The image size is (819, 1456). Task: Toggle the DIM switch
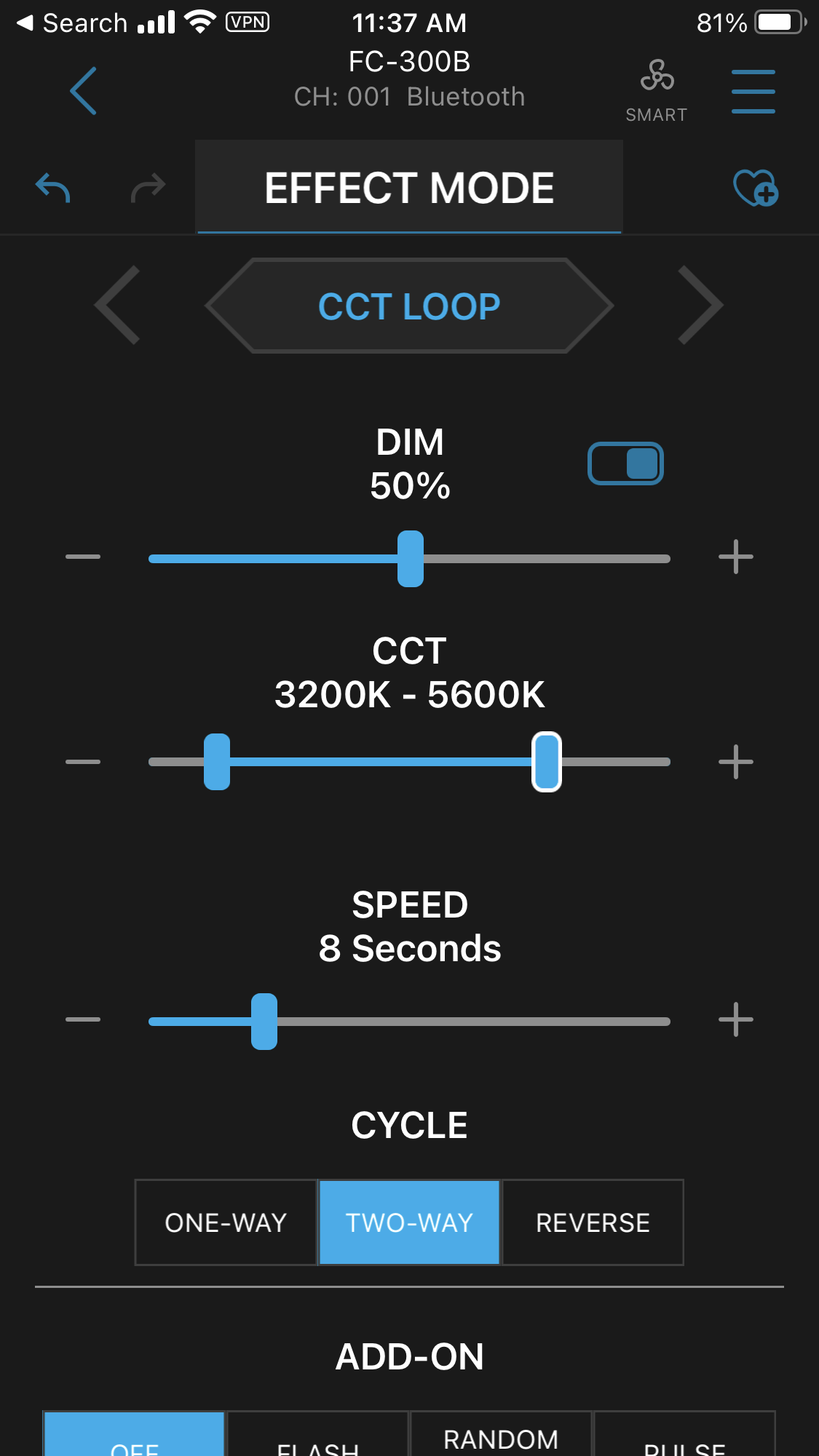point(625,464)
